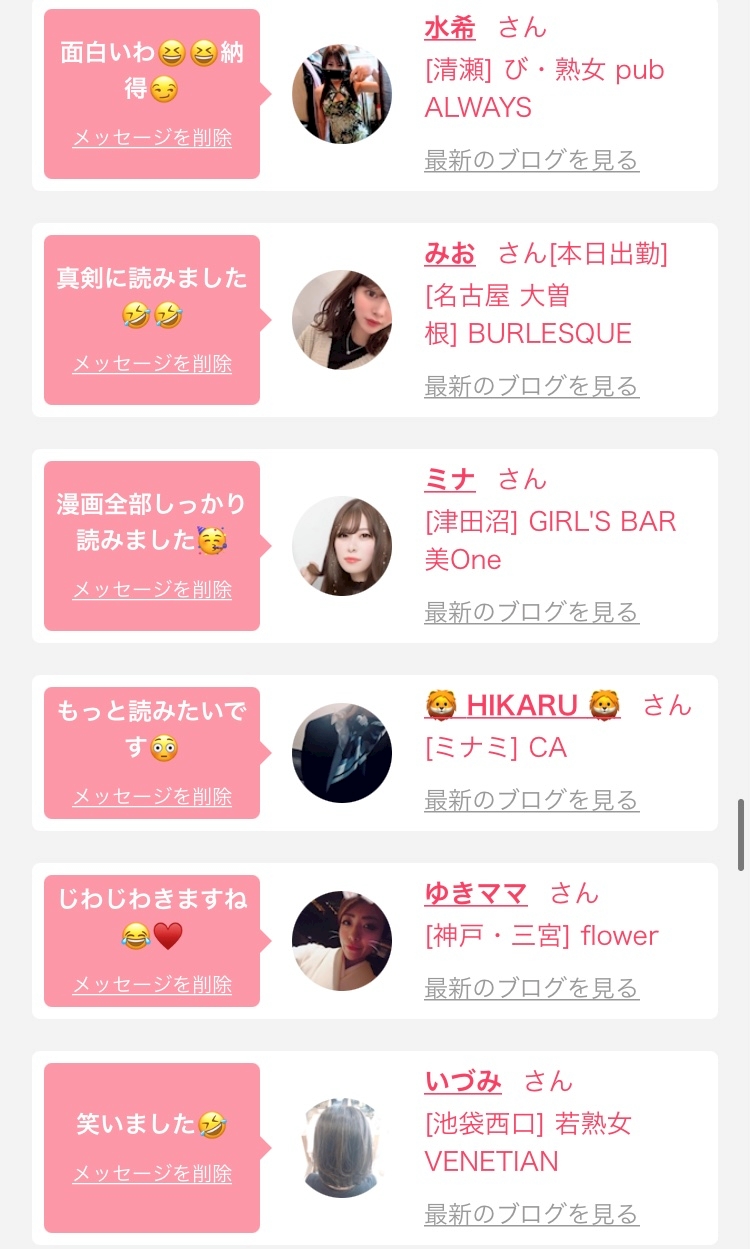View 水希's latest blog

pos(531,160)
